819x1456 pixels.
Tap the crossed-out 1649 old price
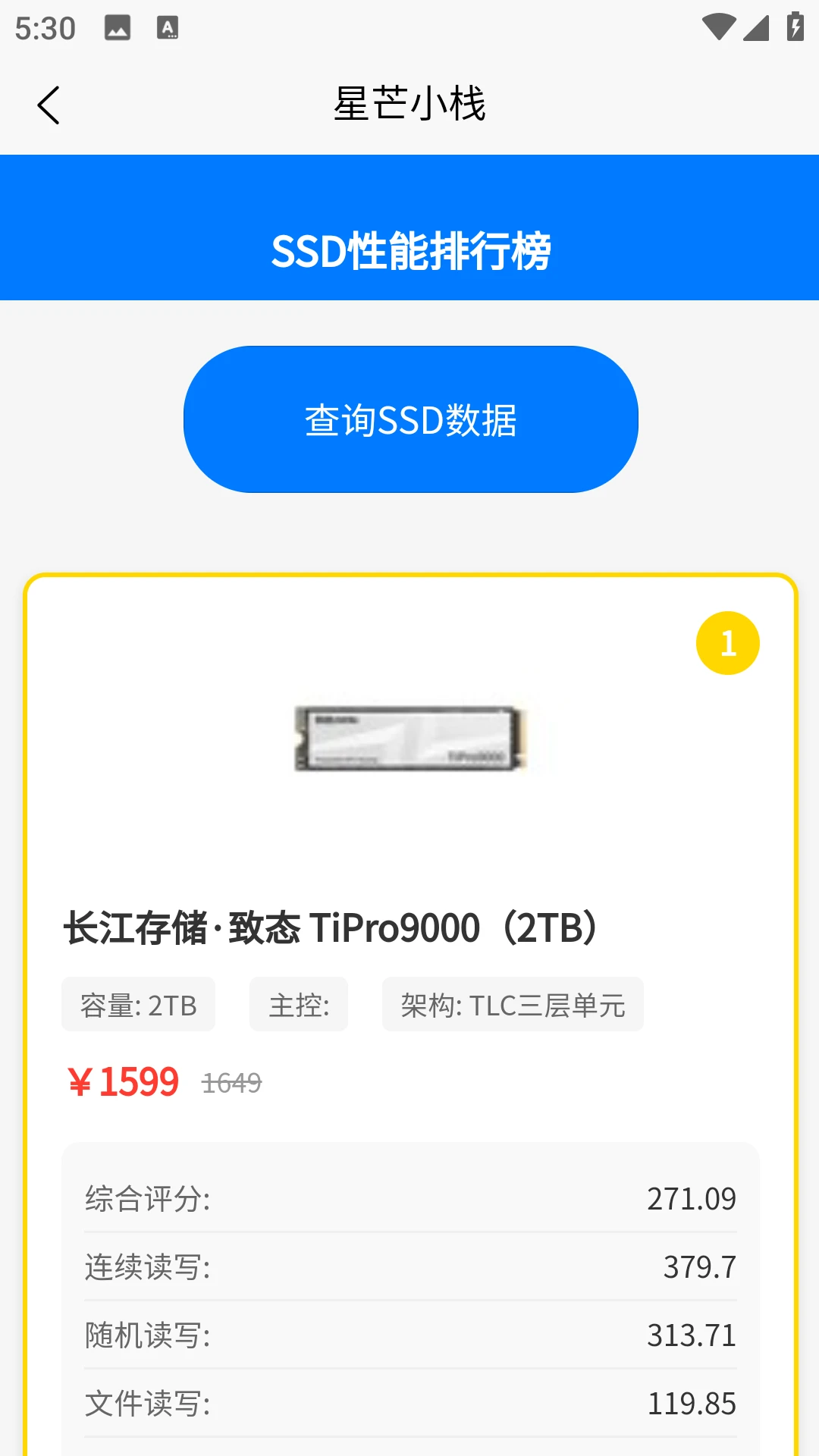click(233, 1083)
